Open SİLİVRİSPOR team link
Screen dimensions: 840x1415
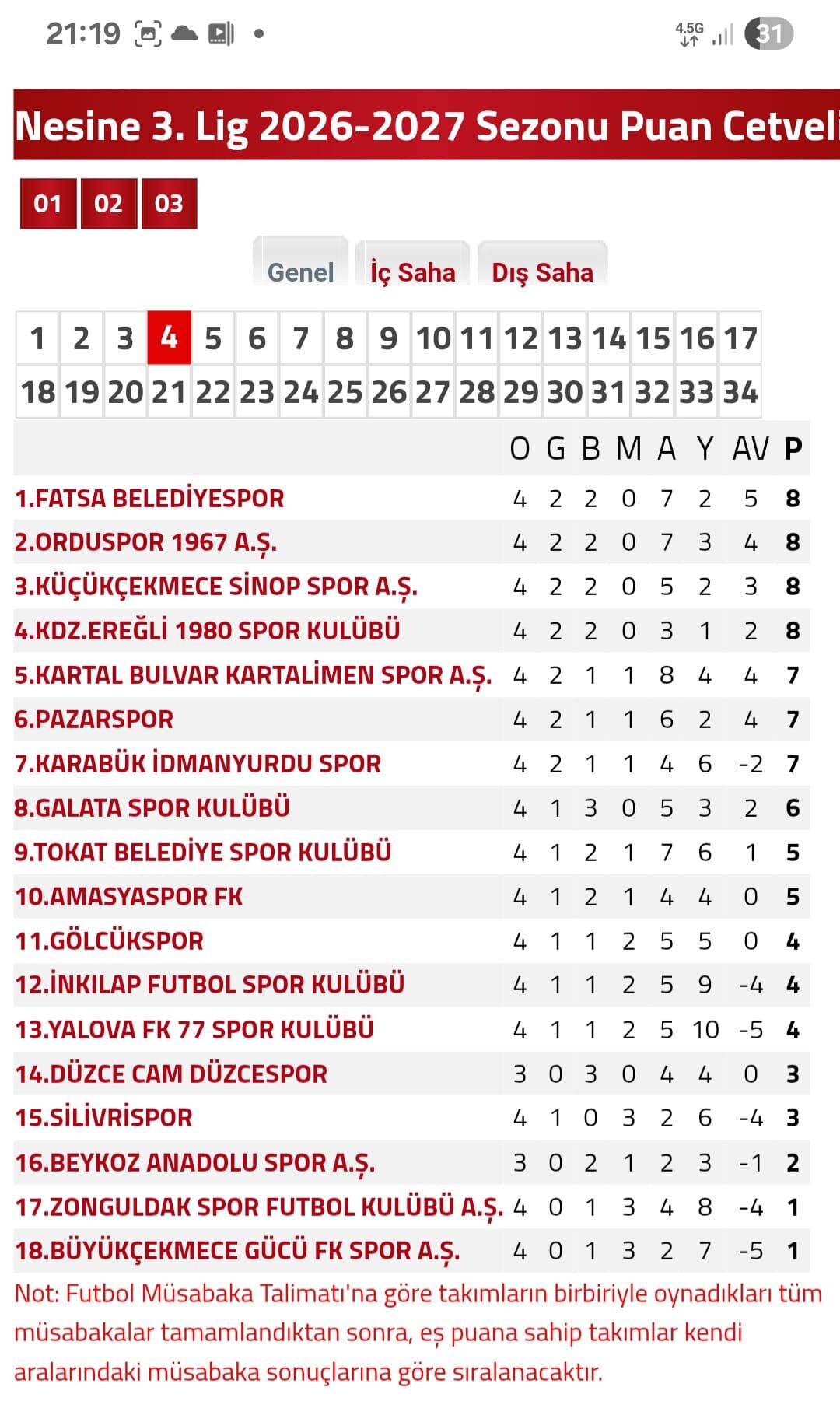[x=103, y=1118]
